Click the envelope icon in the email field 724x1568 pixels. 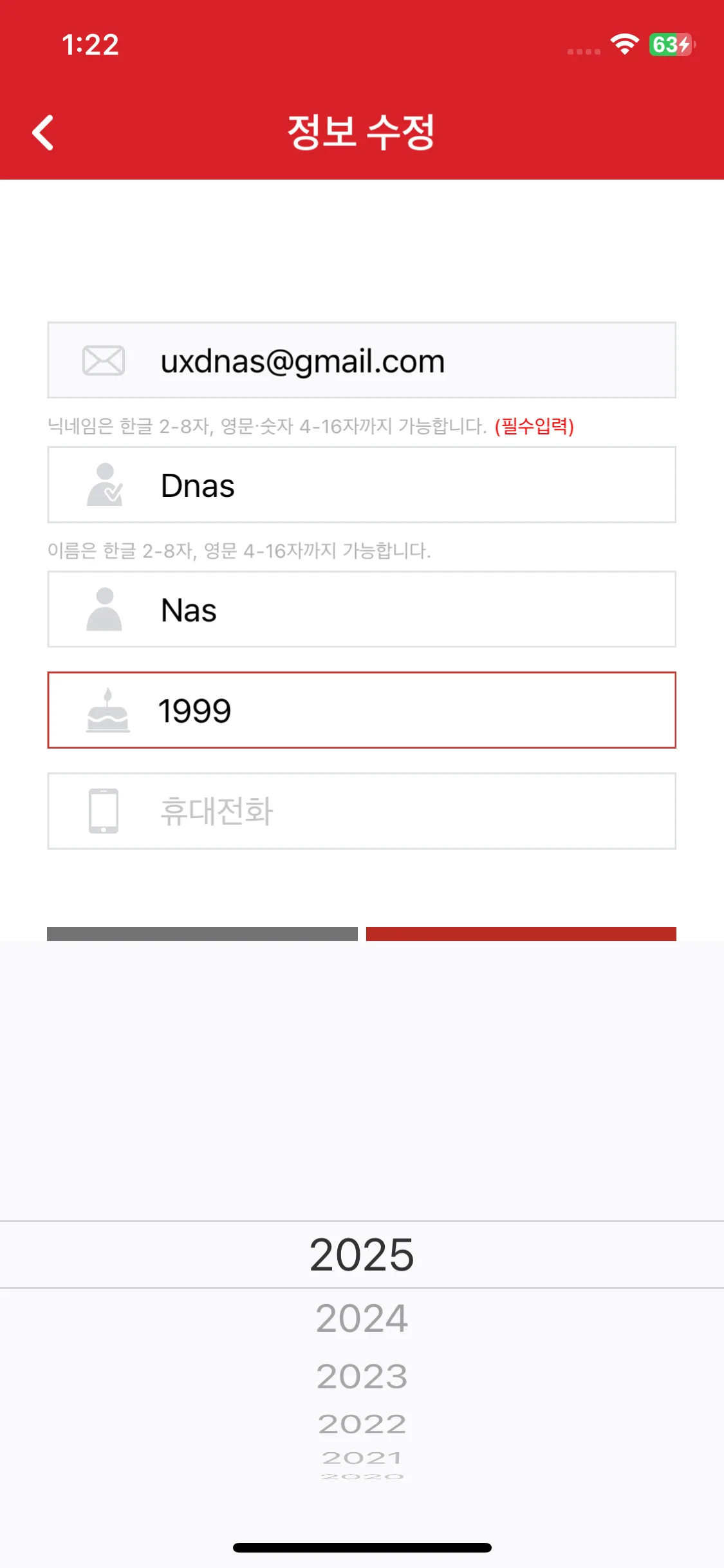(x=103, y=360)
